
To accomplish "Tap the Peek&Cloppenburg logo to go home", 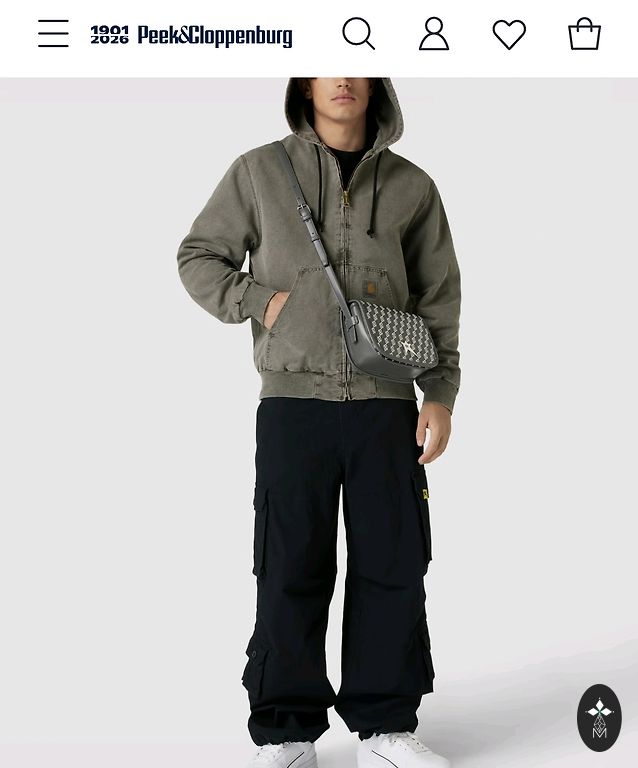I will (192, 36).
